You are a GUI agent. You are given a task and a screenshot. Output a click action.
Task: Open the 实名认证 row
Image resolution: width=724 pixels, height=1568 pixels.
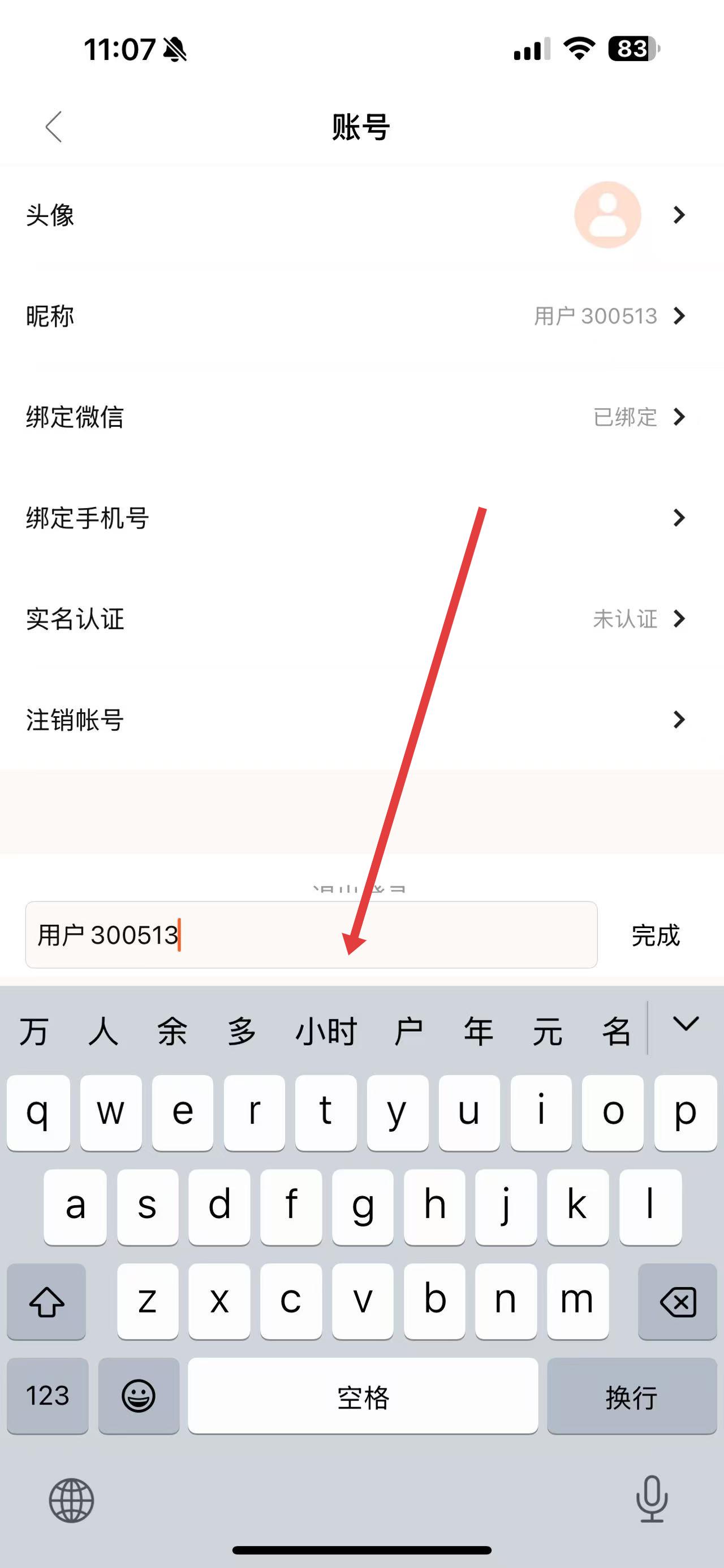361,619
